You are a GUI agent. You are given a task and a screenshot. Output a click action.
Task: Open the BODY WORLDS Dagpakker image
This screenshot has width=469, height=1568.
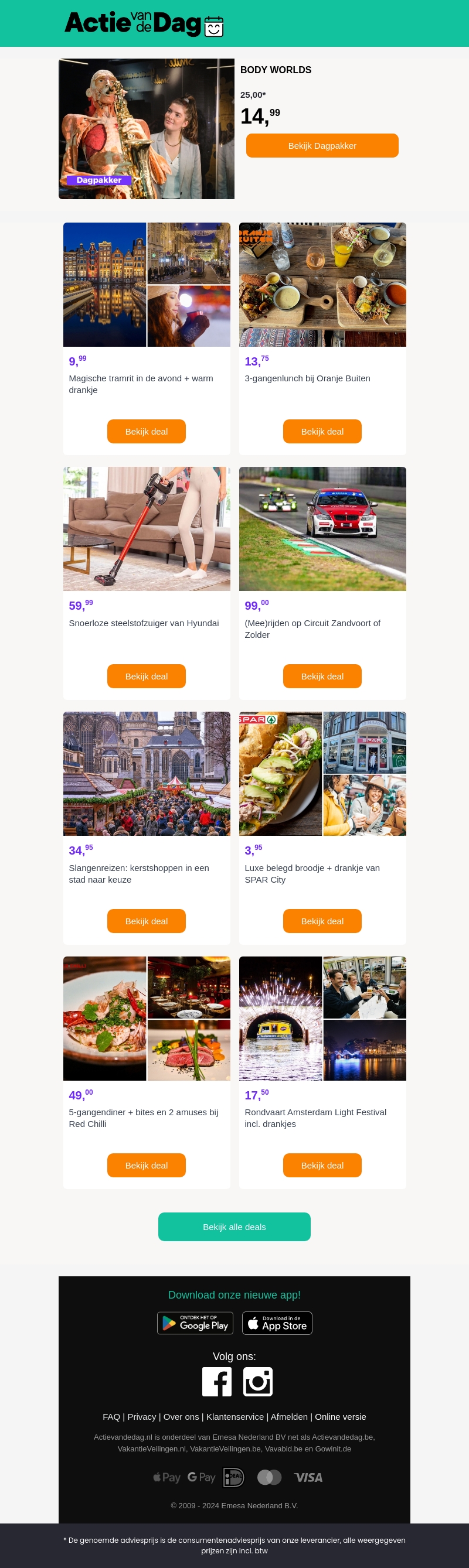click(146, 129)
